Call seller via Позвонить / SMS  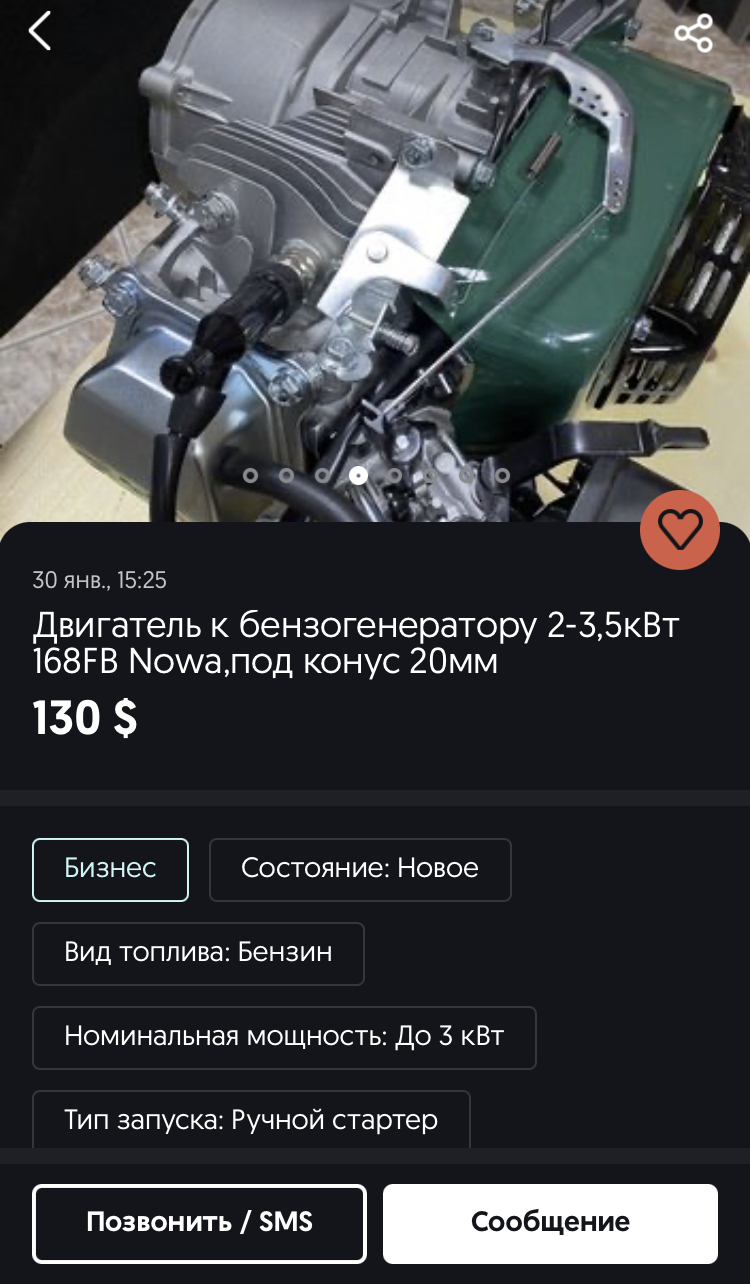[x=200, y=1222]
